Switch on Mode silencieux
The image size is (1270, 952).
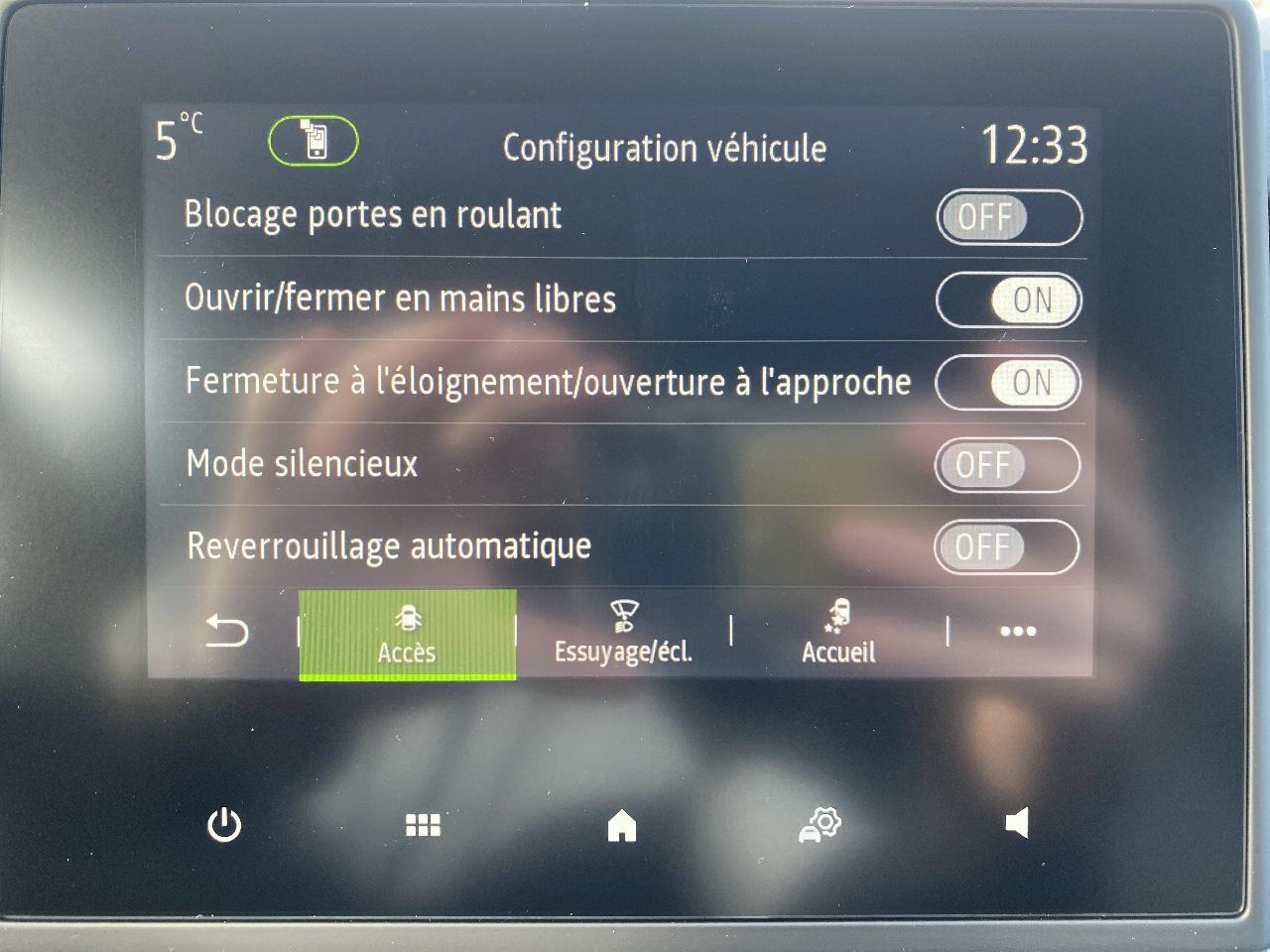pos(1007,465)
